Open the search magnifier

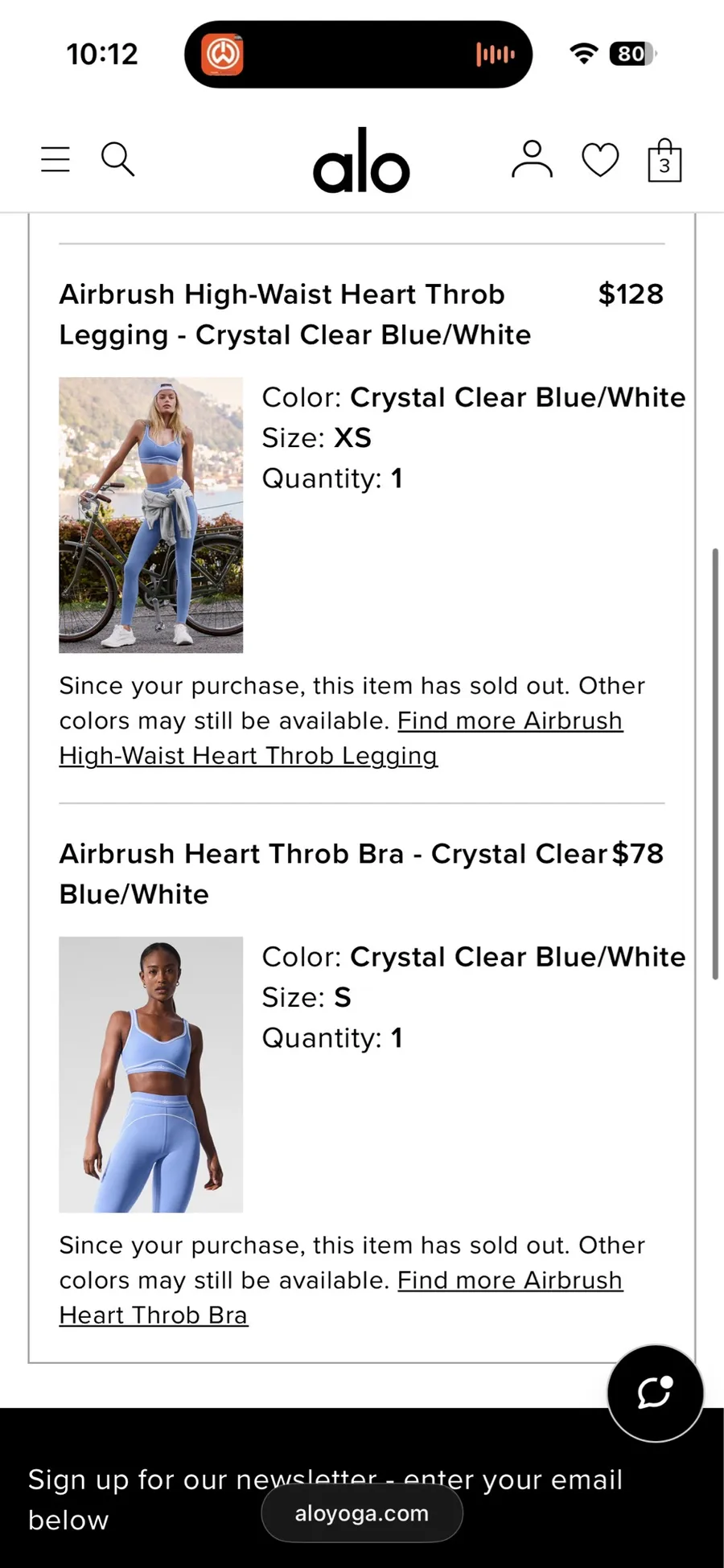point(117,159)
